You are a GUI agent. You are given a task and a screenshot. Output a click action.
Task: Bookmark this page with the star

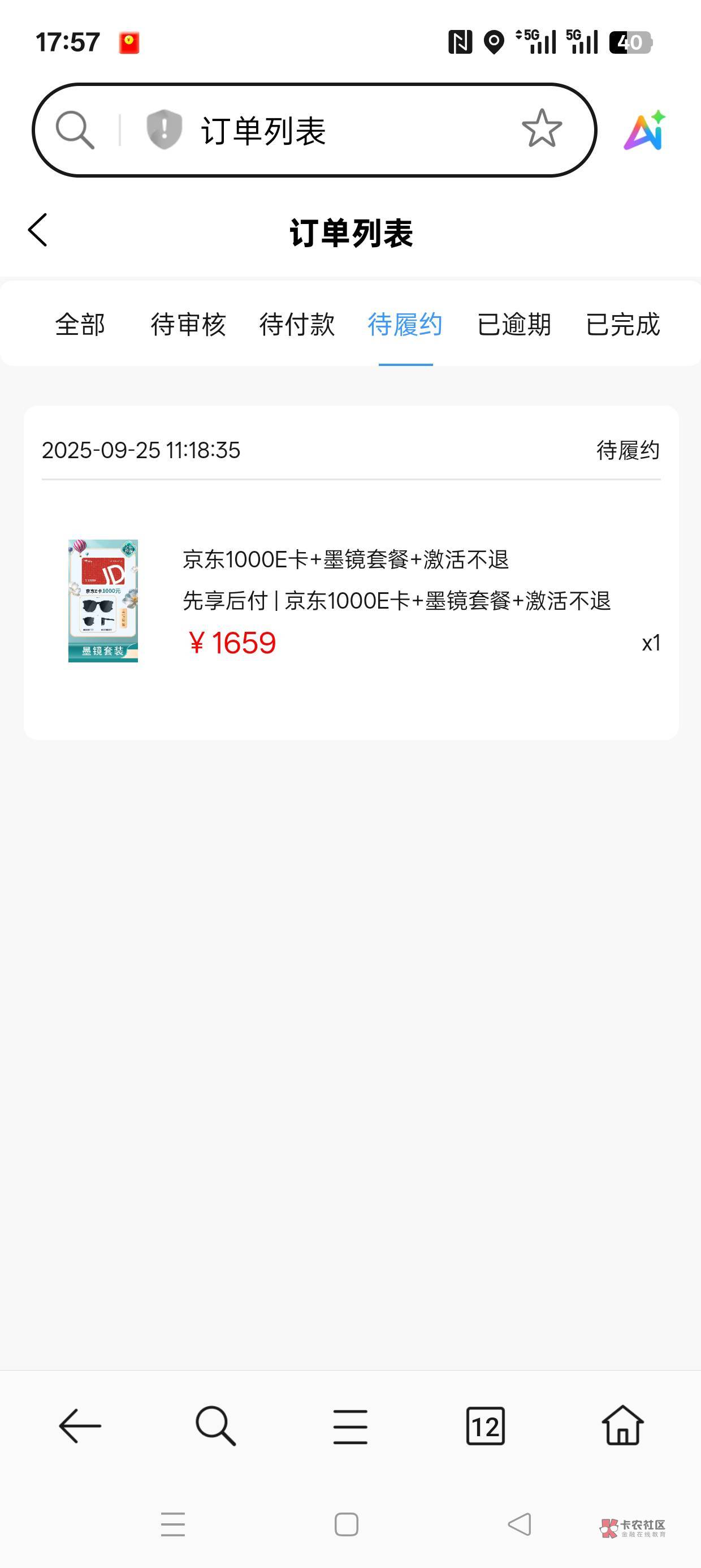542,128
